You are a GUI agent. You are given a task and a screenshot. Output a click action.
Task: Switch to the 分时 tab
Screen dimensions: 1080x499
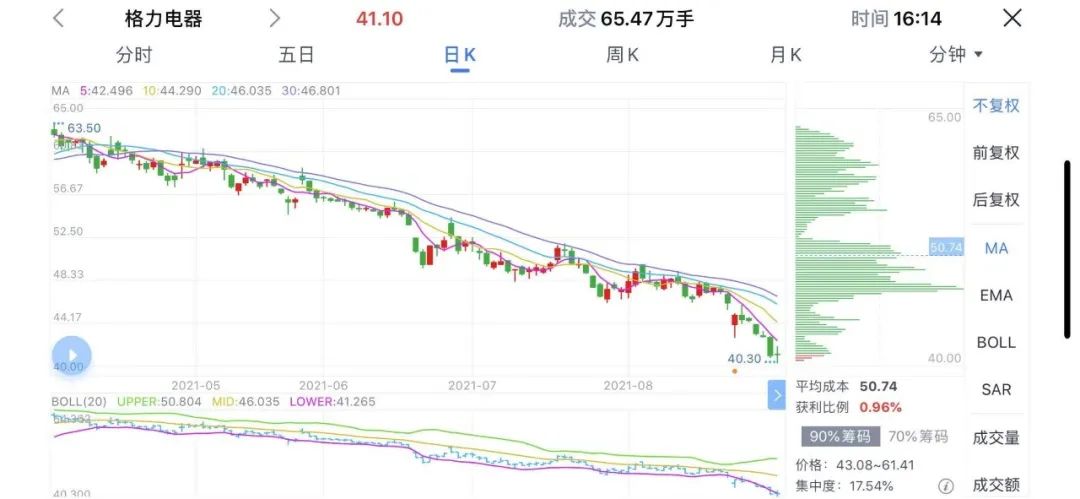point(134,55)
